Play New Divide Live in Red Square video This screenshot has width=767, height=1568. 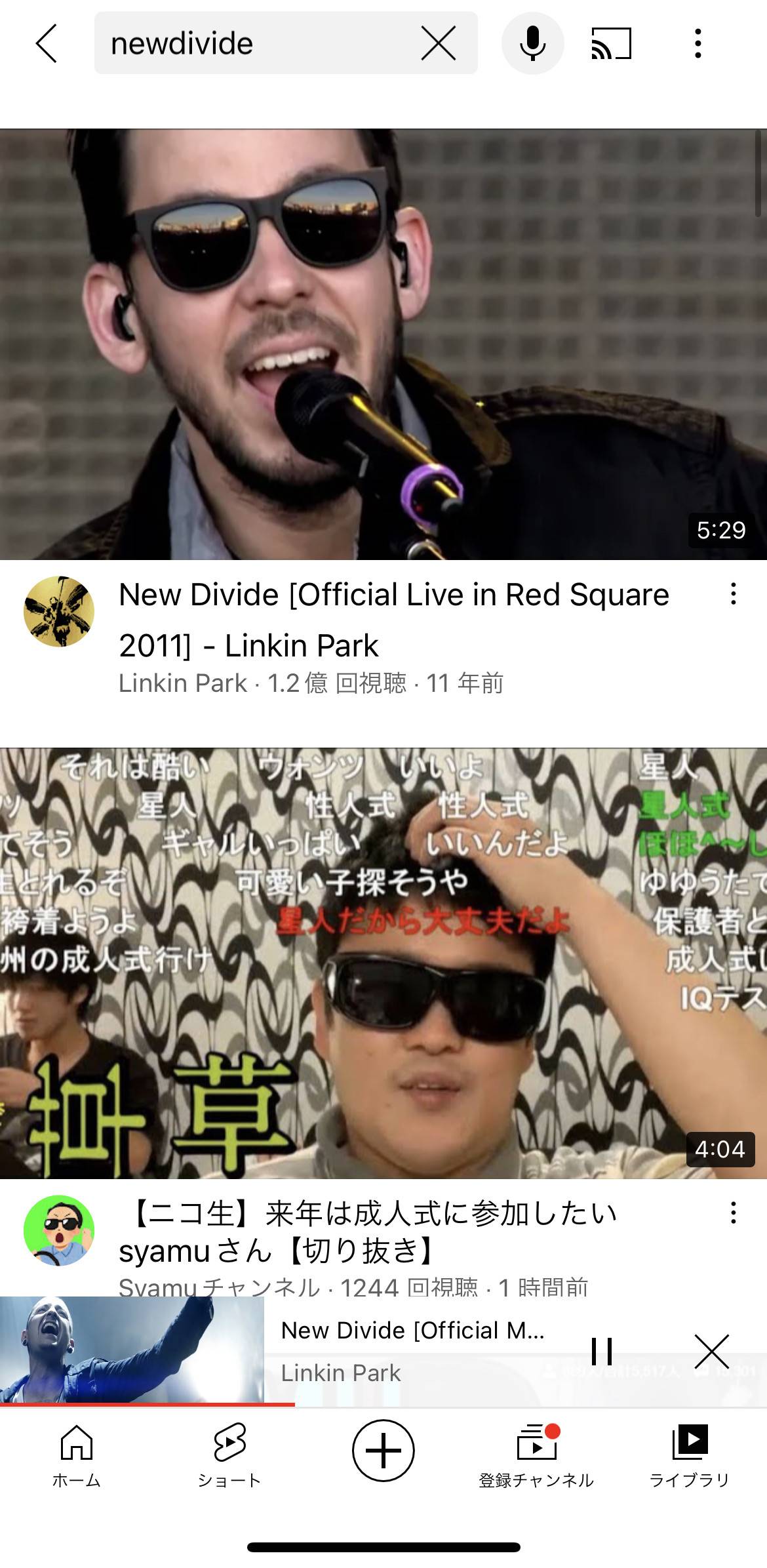point(383,344)
